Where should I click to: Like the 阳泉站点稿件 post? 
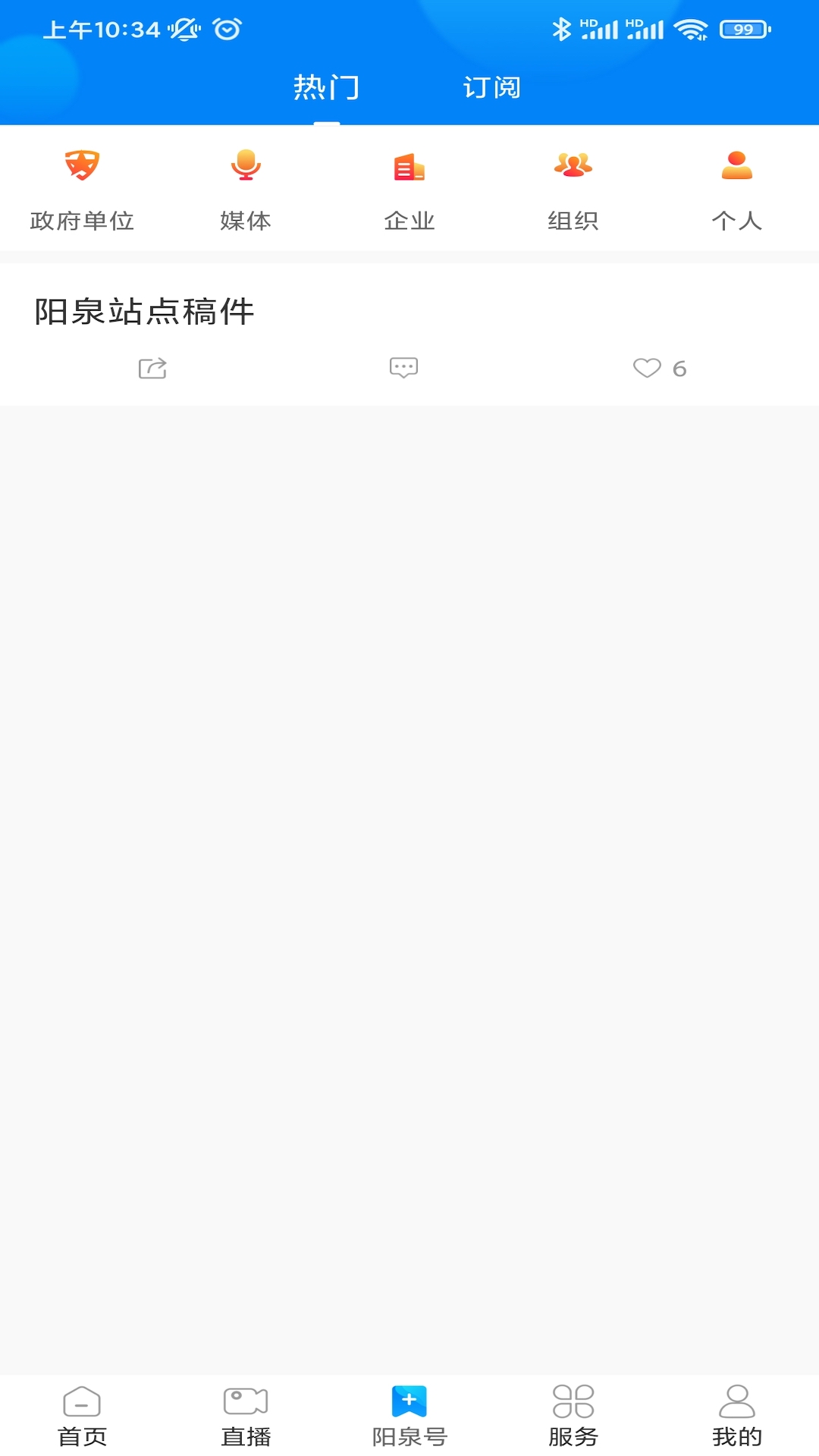(647, 368)
